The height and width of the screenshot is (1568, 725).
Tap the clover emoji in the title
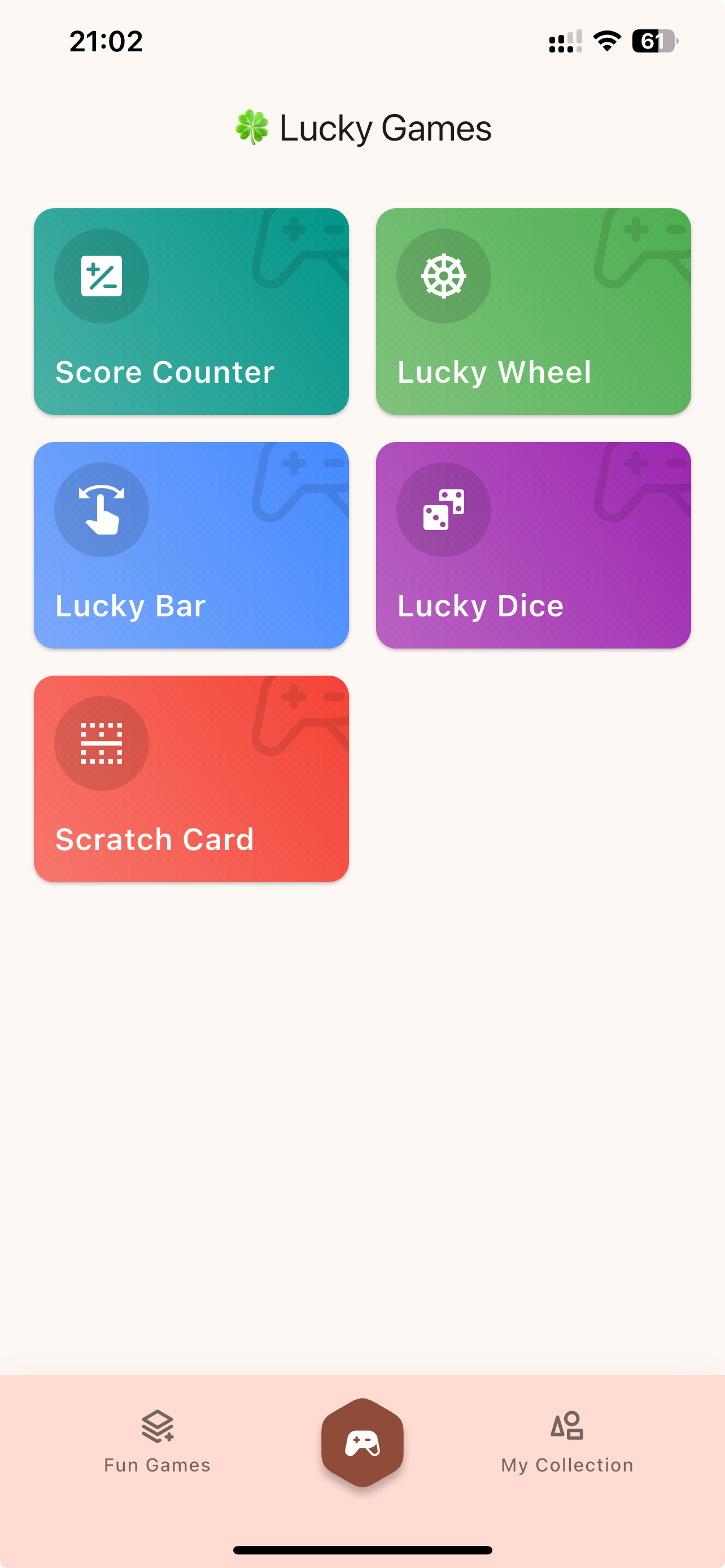(253, 127)
